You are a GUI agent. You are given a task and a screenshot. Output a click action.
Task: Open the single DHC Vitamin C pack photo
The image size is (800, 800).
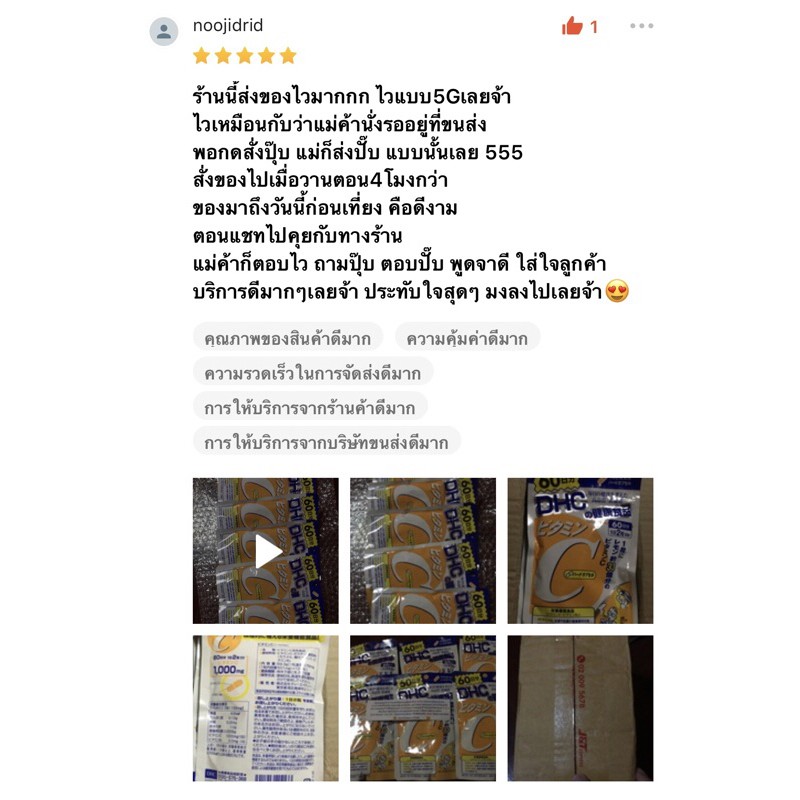point(580,551)
